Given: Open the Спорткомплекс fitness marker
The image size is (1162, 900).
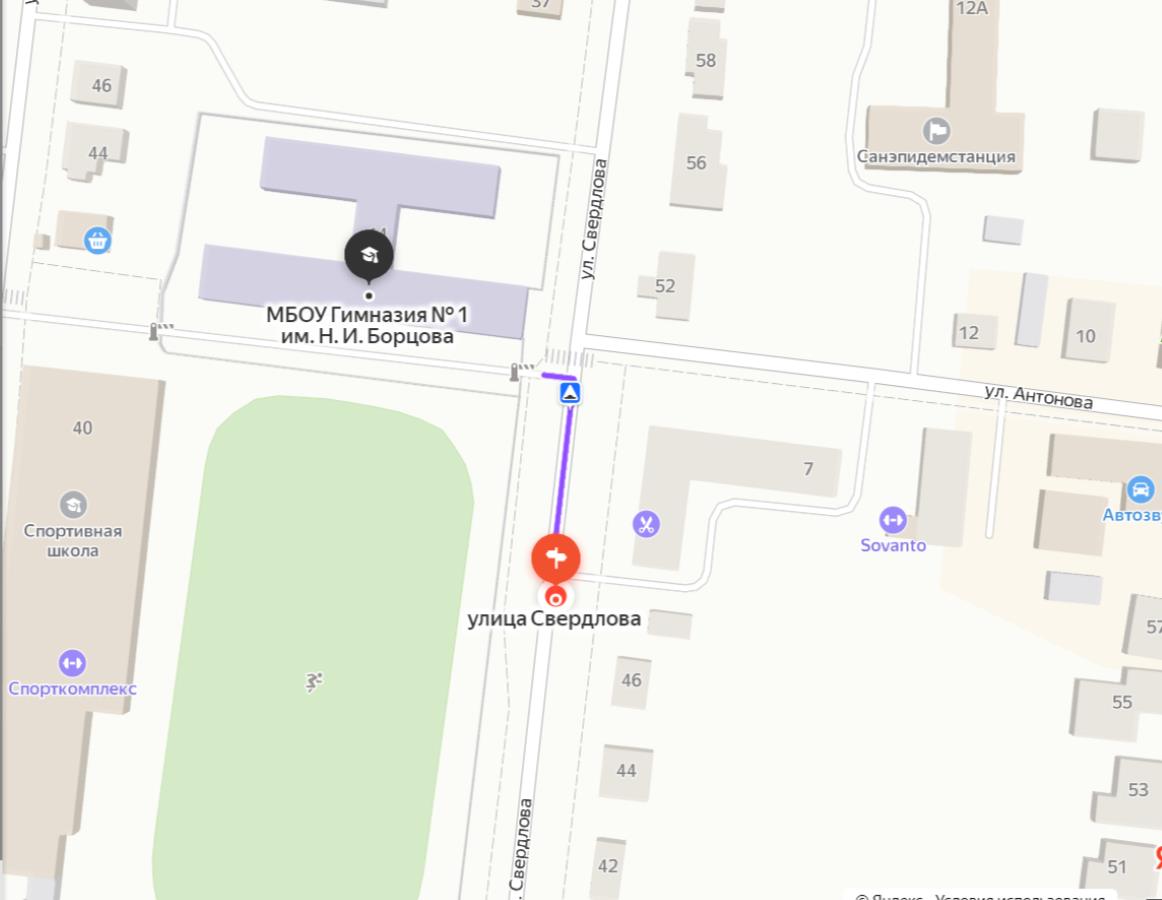Looking at the screenshot, I should pos(72,663).
